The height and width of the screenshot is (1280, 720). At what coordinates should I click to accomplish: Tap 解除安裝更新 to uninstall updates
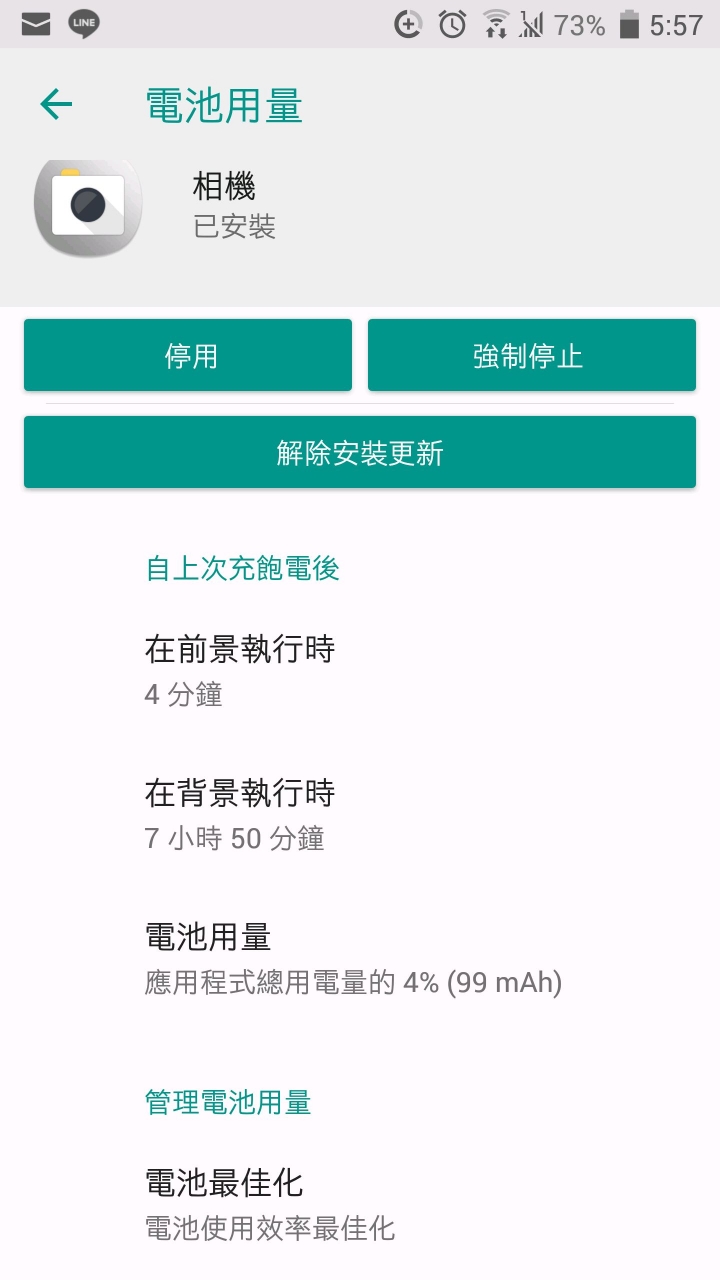[360, 453]
